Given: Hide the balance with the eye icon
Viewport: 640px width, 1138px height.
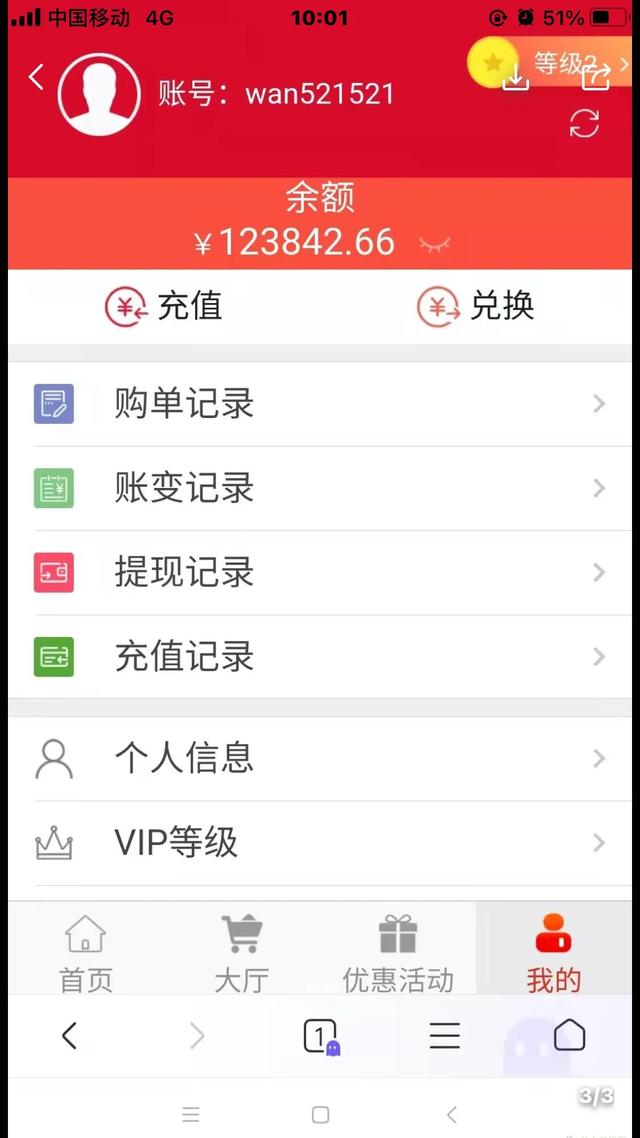Looking at the screenshot, I should pyautogui.click(x=435, y=244).
